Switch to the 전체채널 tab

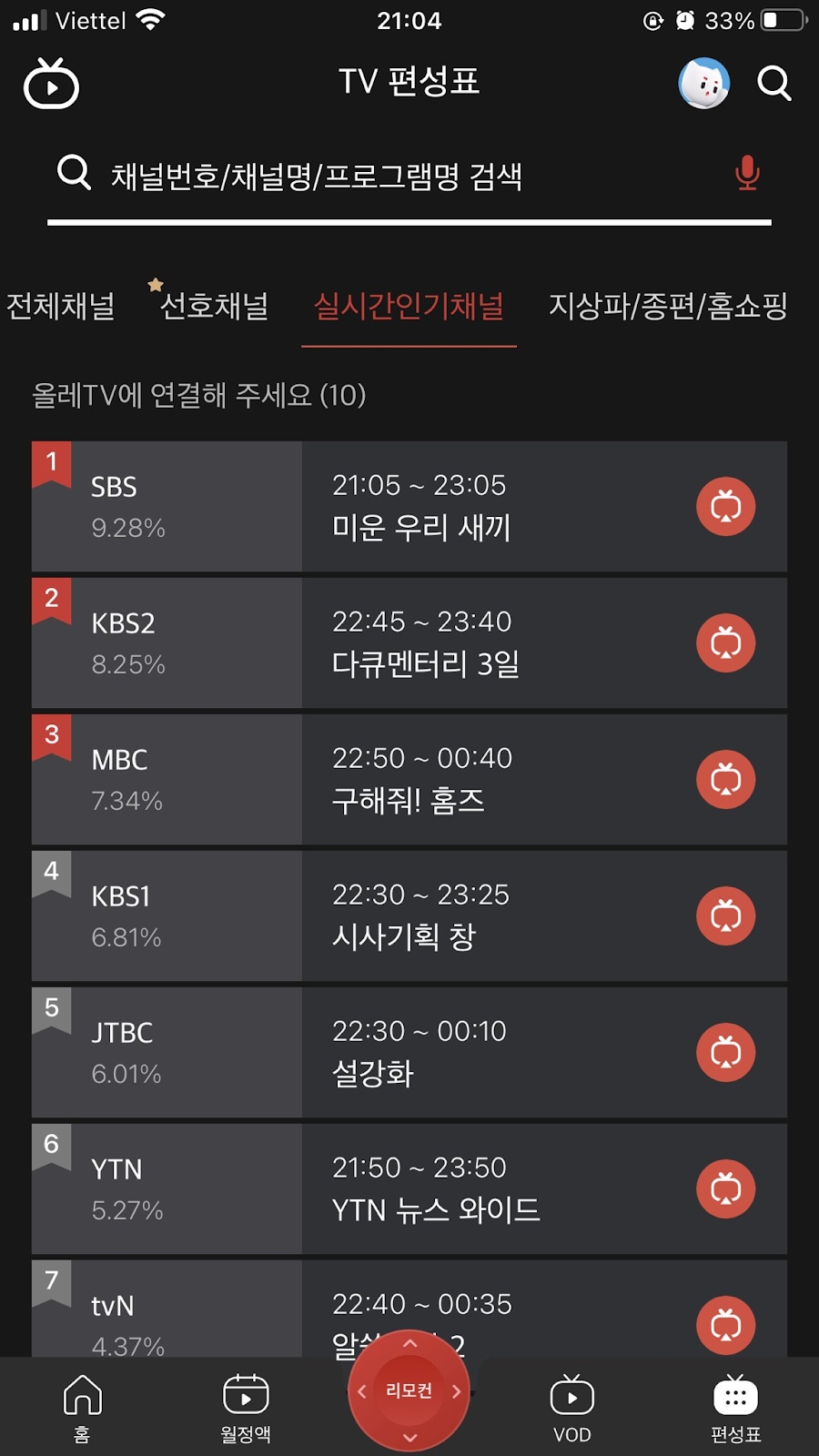coord(61,306)
